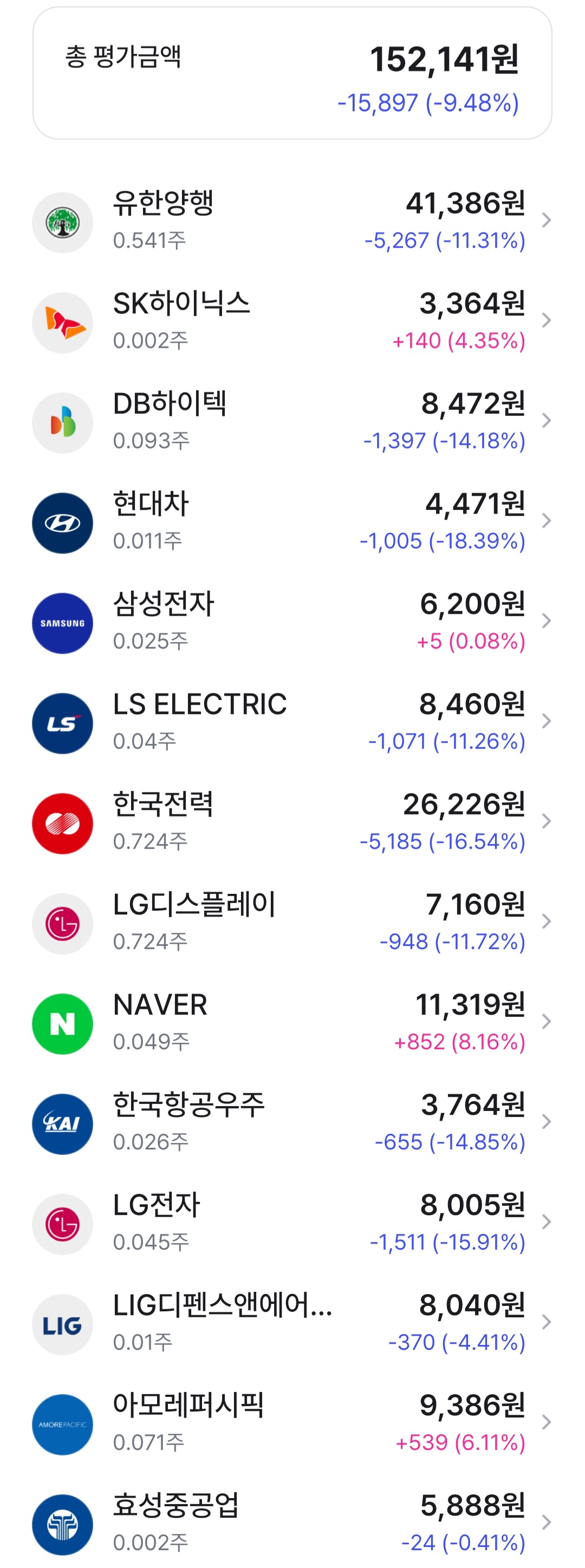View 아모레퍼시픽 holding details
The width and height of the screenshot is (585, 1568).
click(292, 1424)
